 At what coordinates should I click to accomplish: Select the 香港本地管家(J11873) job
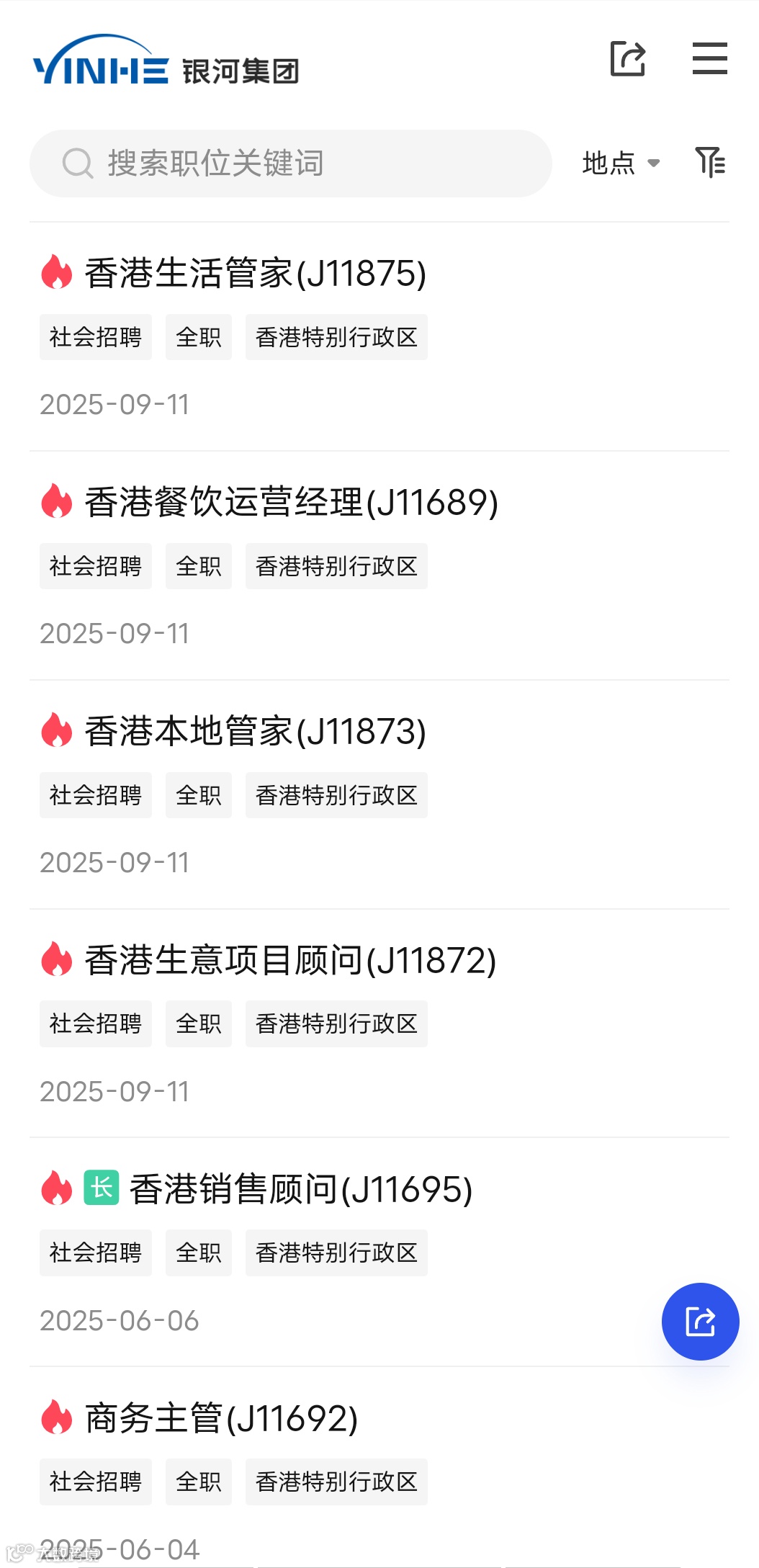[256, 732]
